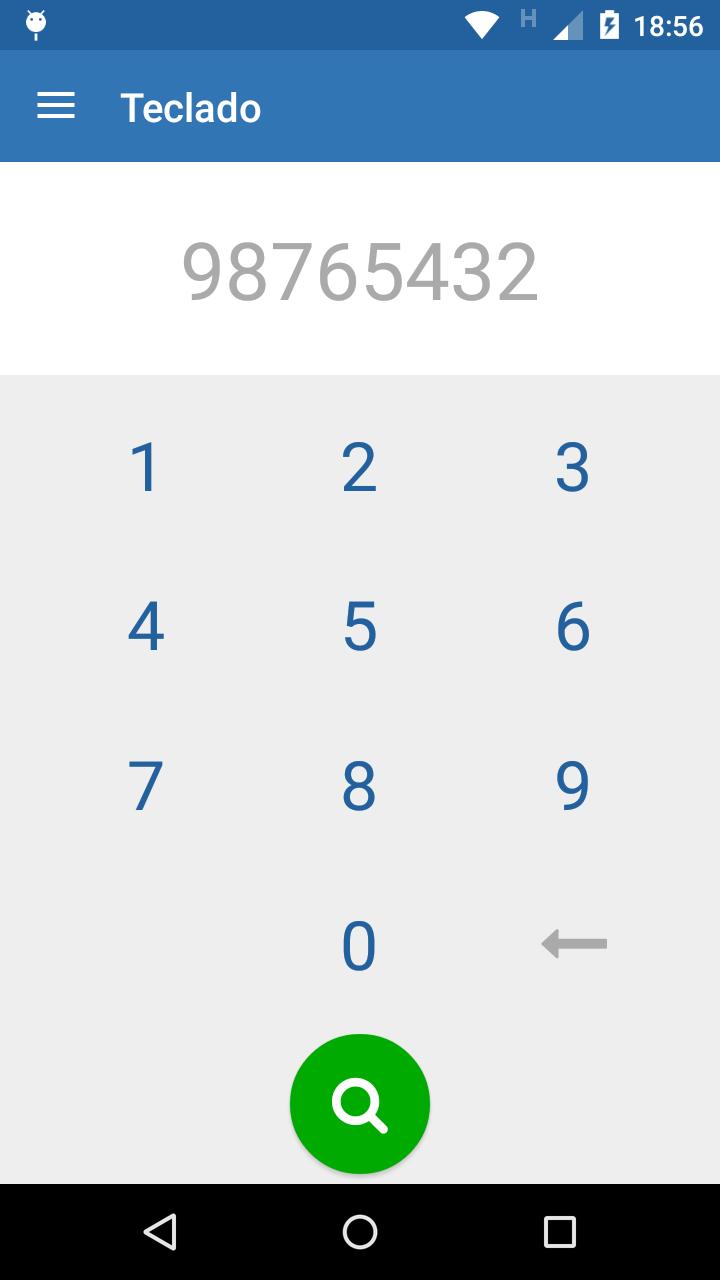Enter digit 0 on the keypad
Screen dimensions: 720x1280
pos(359,946)
